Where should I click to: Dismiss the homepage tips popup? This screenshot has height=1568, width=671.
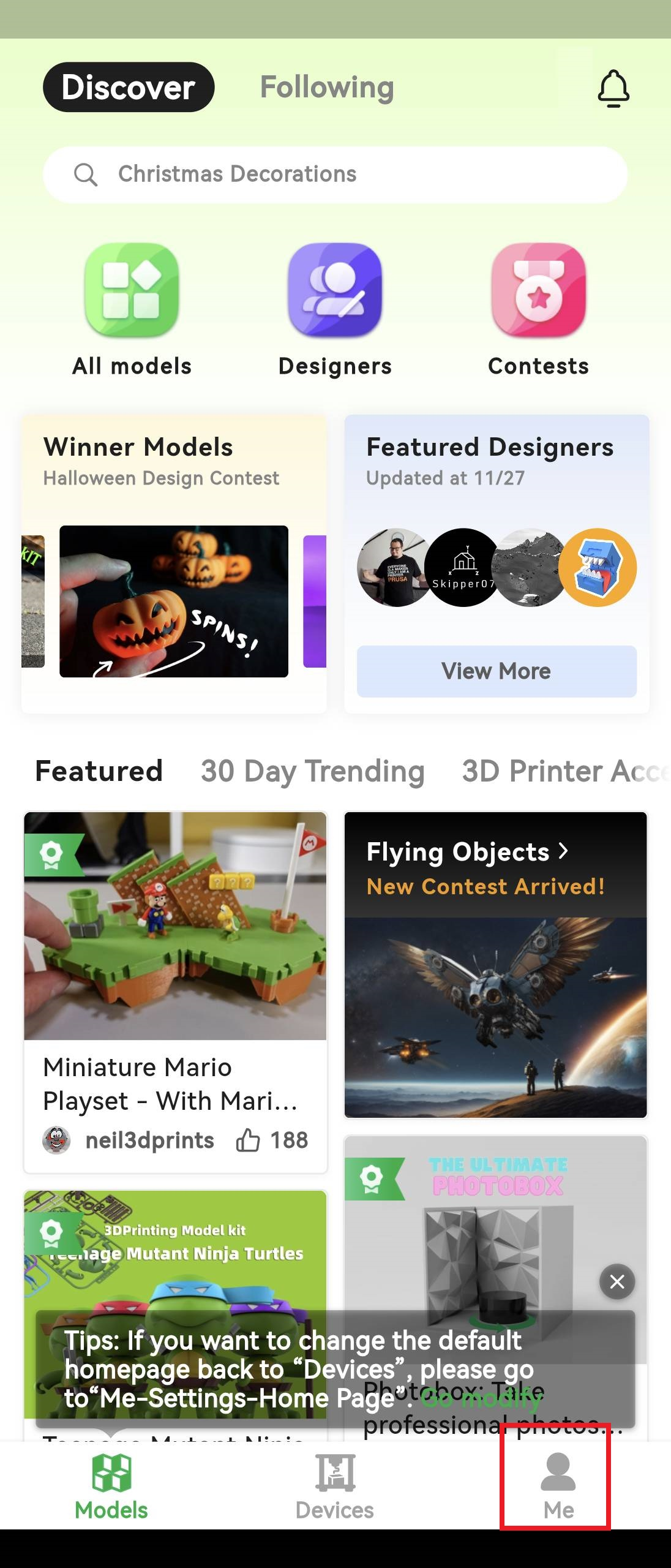point(617,1281)
